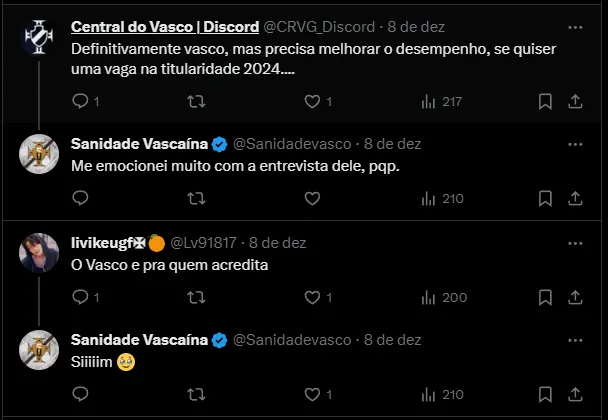This screenshot has height=420, width=608.
Task: Open the overflow menu on the "Siiiim" reply
Action: 575,340
